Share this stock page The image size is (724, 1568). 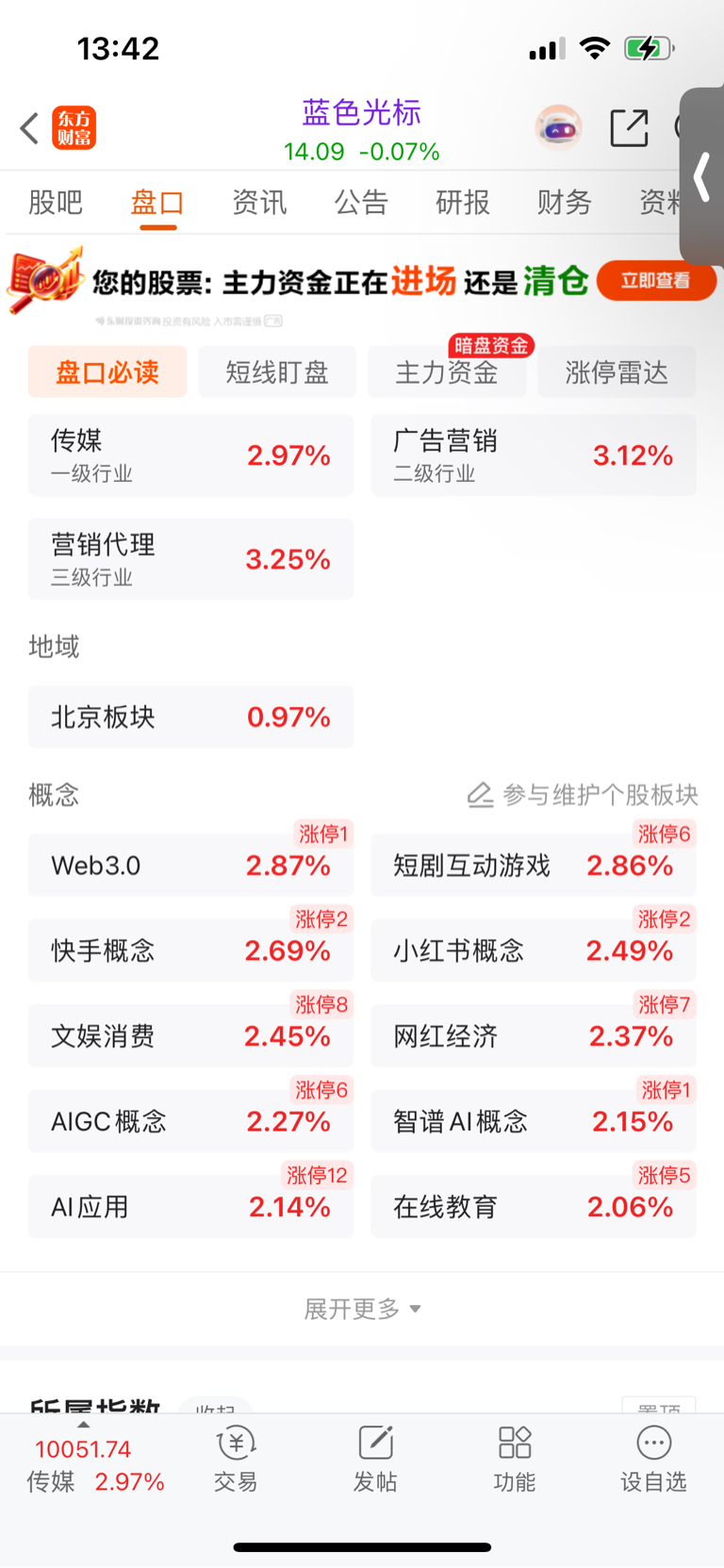pyautogui.click(x=629, y=128)
